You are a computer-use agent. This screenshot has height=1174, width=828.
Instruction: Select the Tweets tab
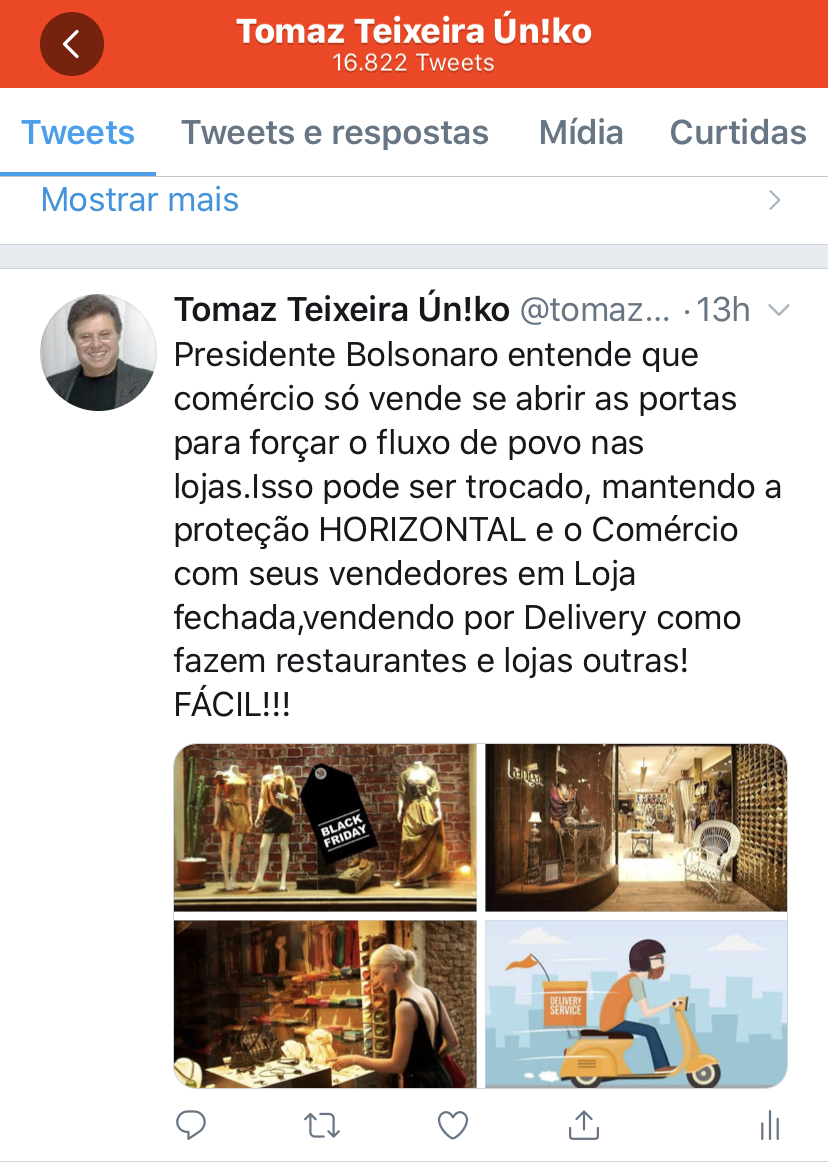(78, 133)
